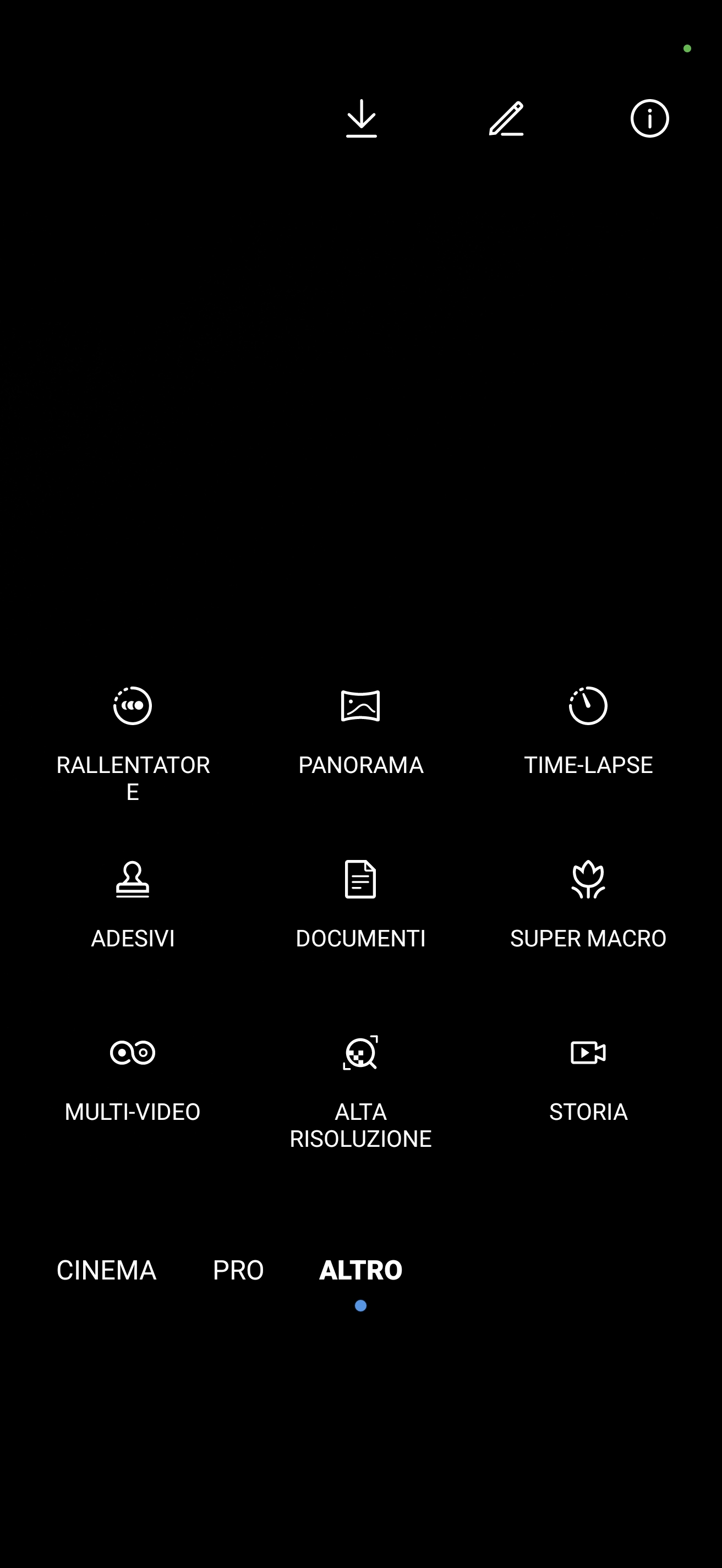Switch to the Pro tab
The width and height of the screenshot is (722, 1568).
coord(238,1270)
